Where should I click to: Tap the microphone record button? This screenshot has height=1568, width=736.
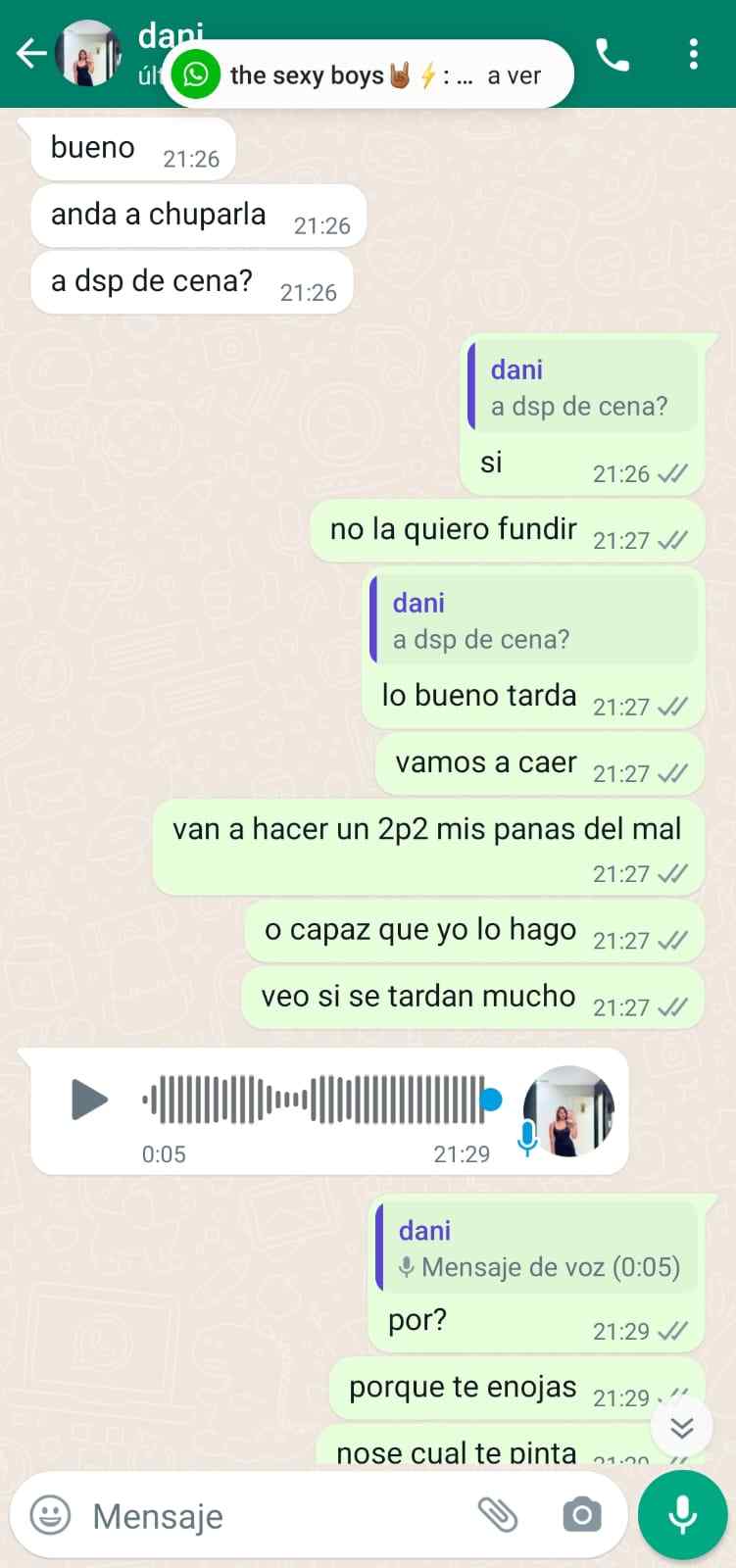click(682, 1515)
